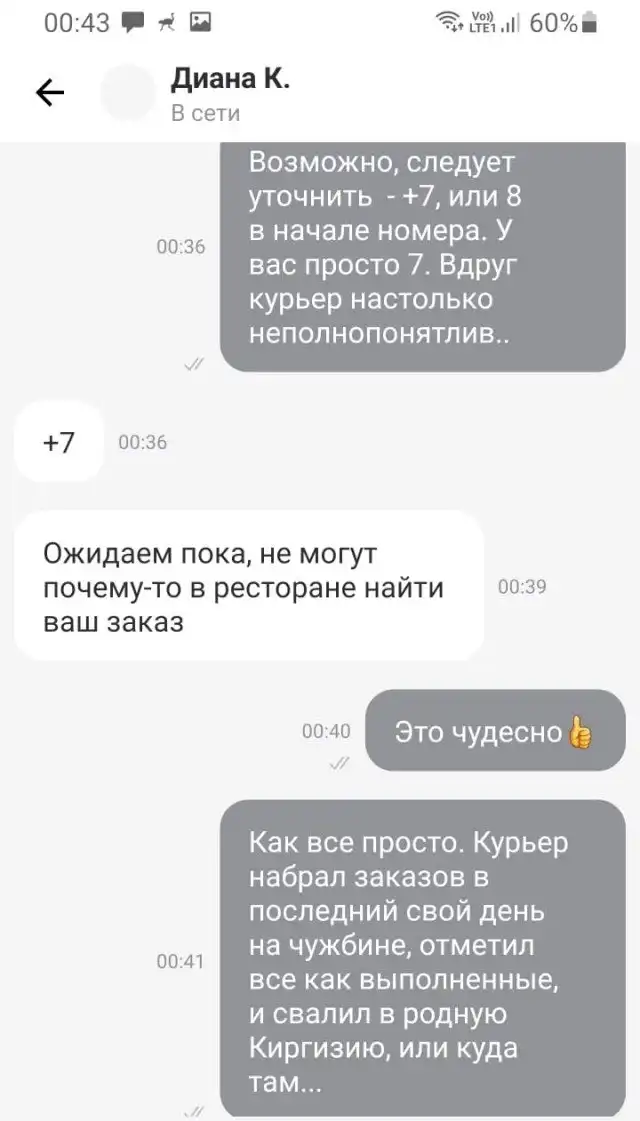Open Диана К. profile avatar
The width and height of the screenshot is (640, 1121).
(x=128, y=93)
